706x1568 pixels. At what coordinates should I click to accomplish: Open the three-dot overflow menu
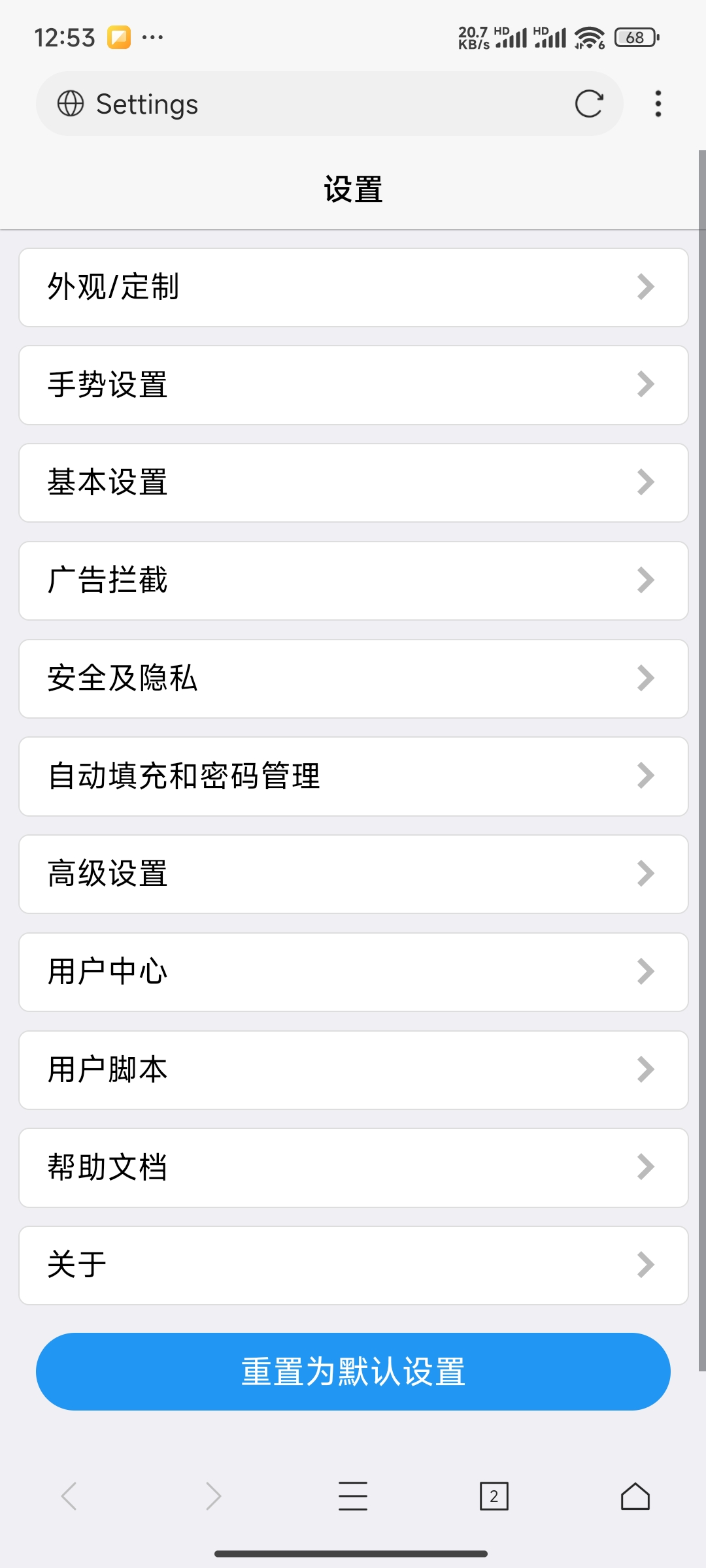point(658,104)
